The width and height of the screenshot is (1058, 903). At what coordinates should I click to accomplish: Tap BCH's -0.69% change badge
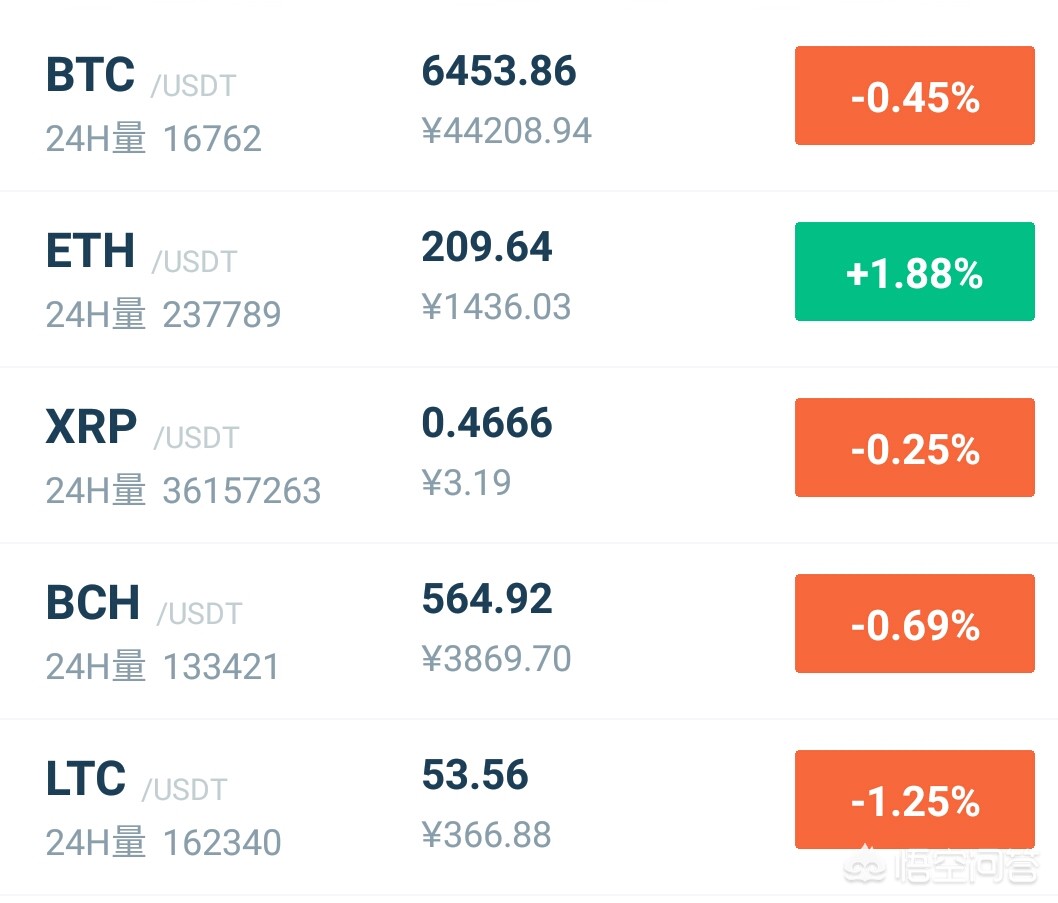coord(914,624)
